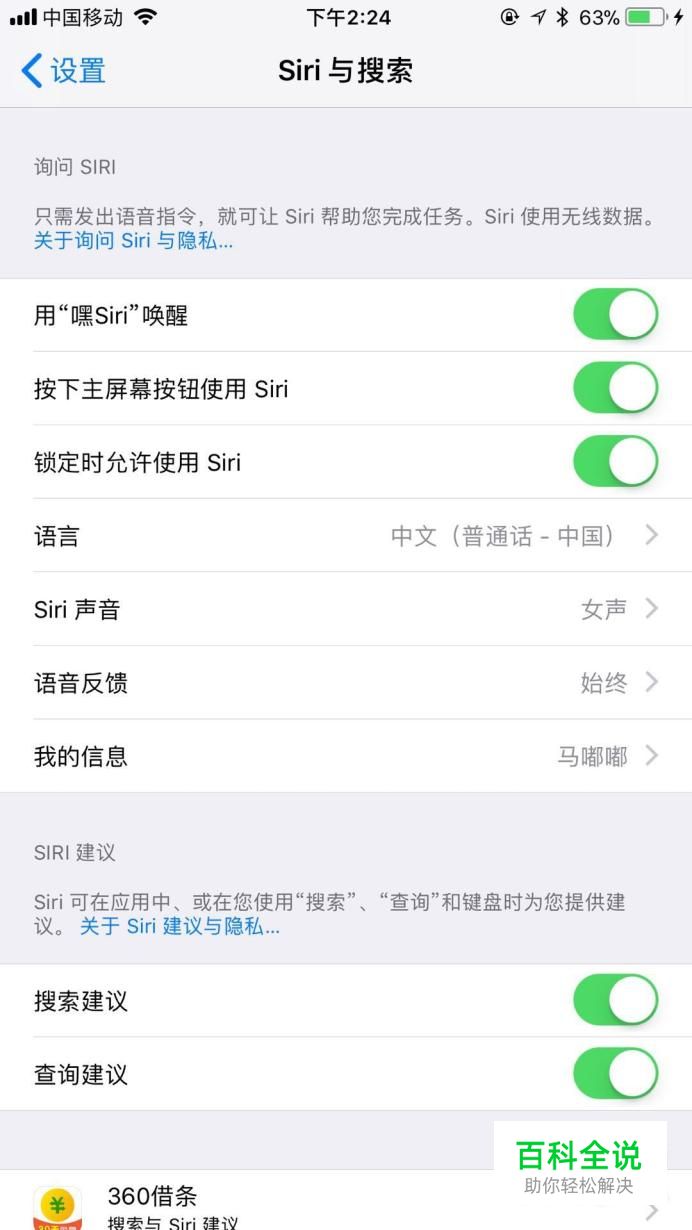Open 关于 Siri 建议与隐私 link

[180, 927]
